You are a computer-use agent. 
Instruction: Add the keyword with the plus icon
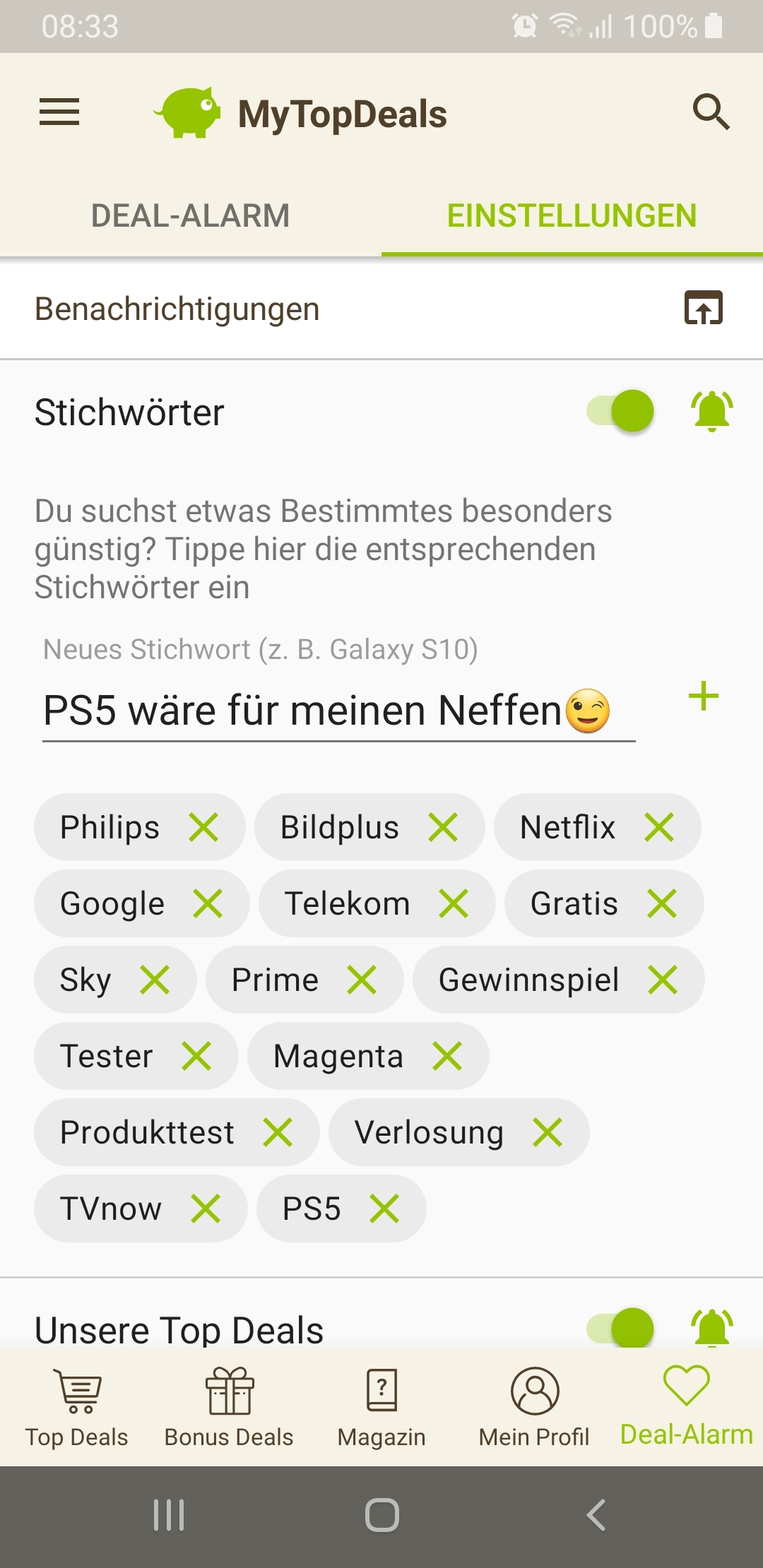click(704, 697)
